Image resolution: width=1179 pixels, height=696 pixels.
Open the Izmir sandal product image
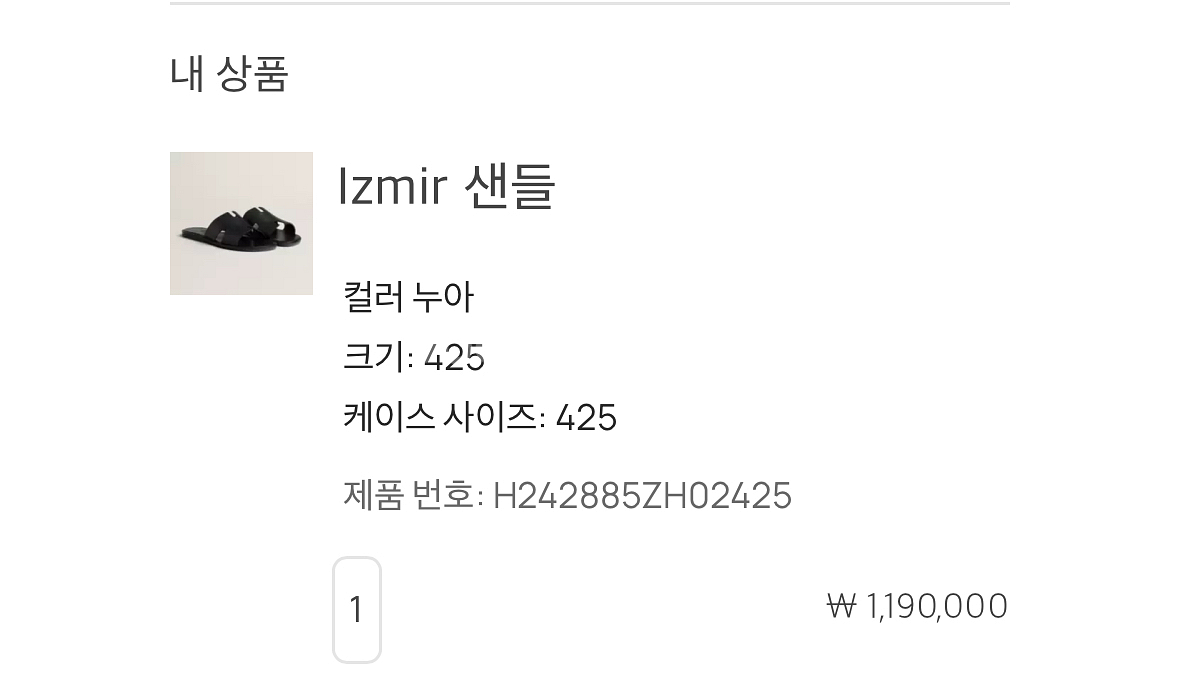coord(241,223)
